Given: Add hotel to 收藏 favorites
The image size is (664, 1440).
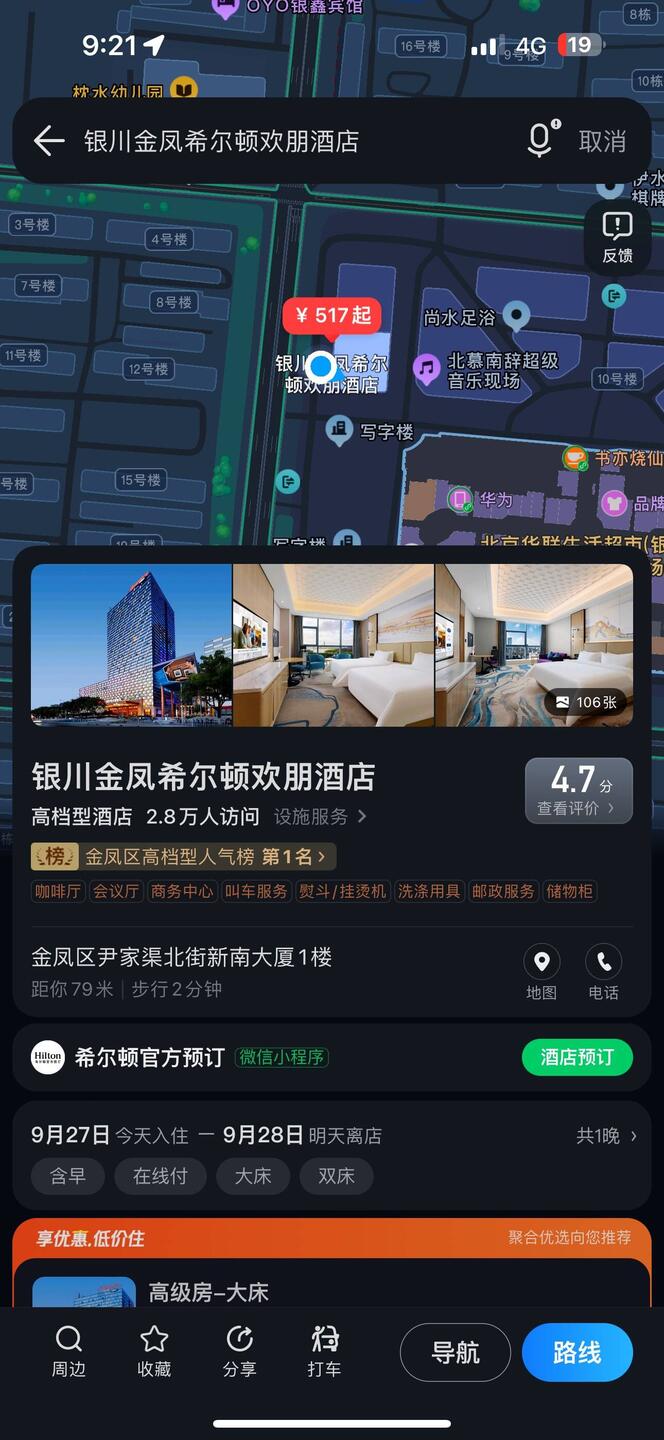Looking at the screenshot, I should 154,1352.
